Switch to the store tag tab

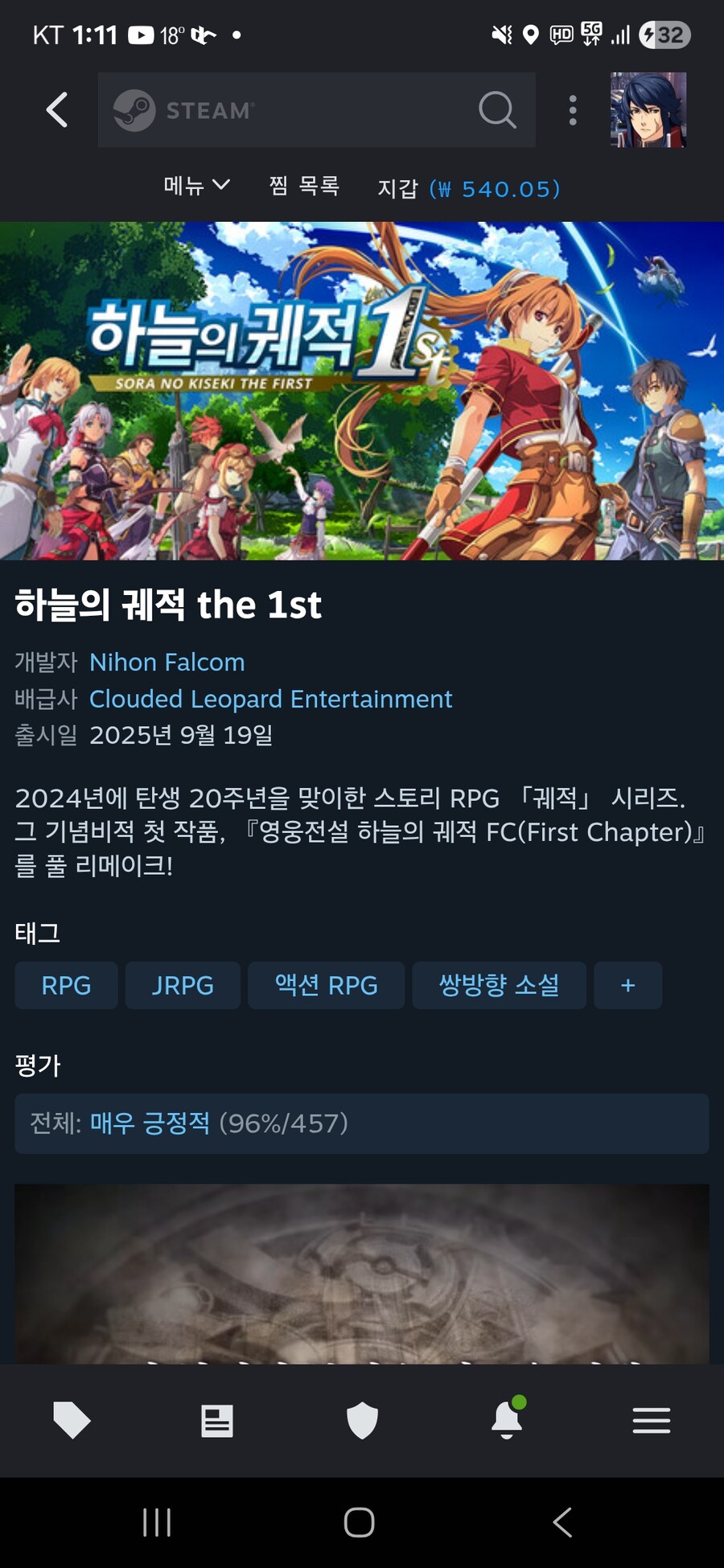(72, 1421)
